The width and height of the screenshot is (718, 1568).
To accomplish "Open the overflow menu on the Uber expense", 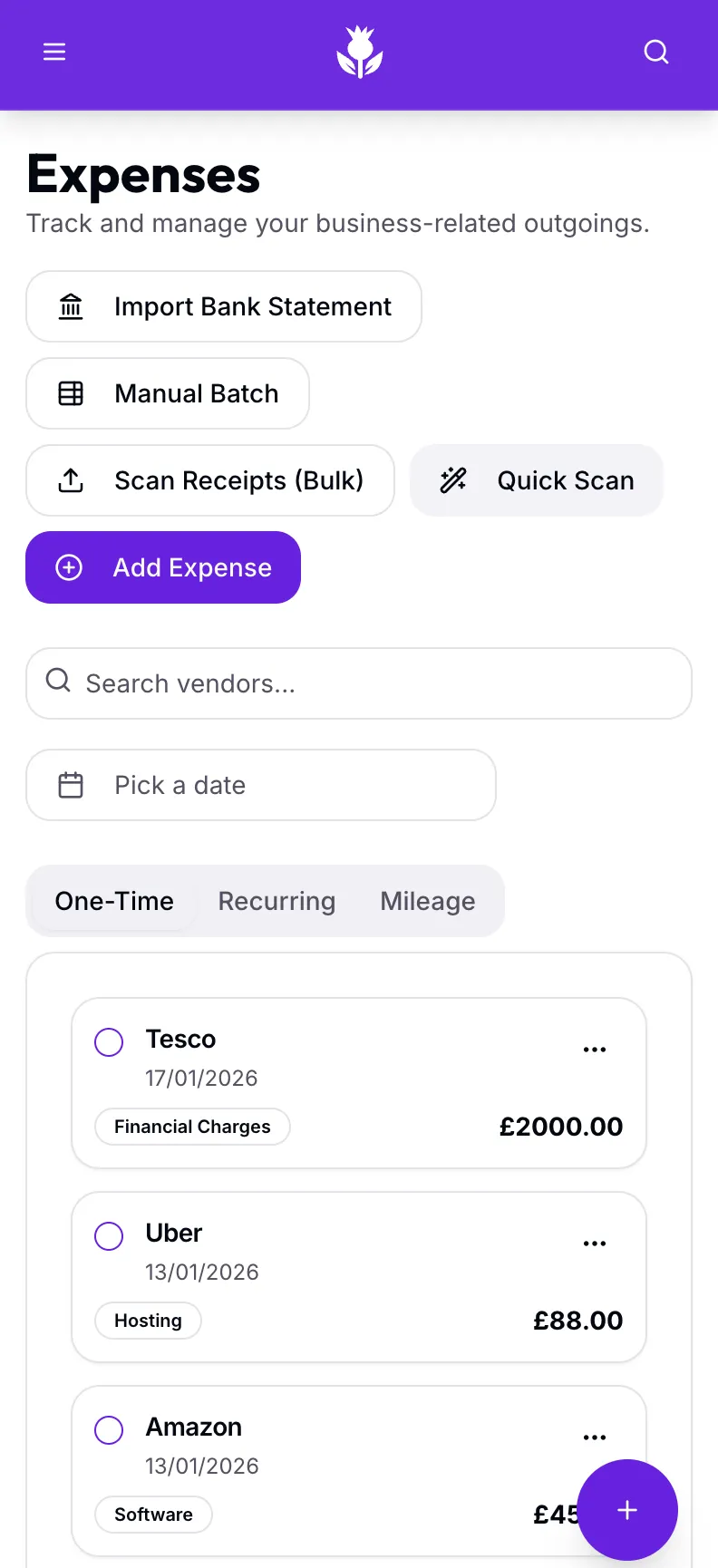I will [x=595, y=1243].
